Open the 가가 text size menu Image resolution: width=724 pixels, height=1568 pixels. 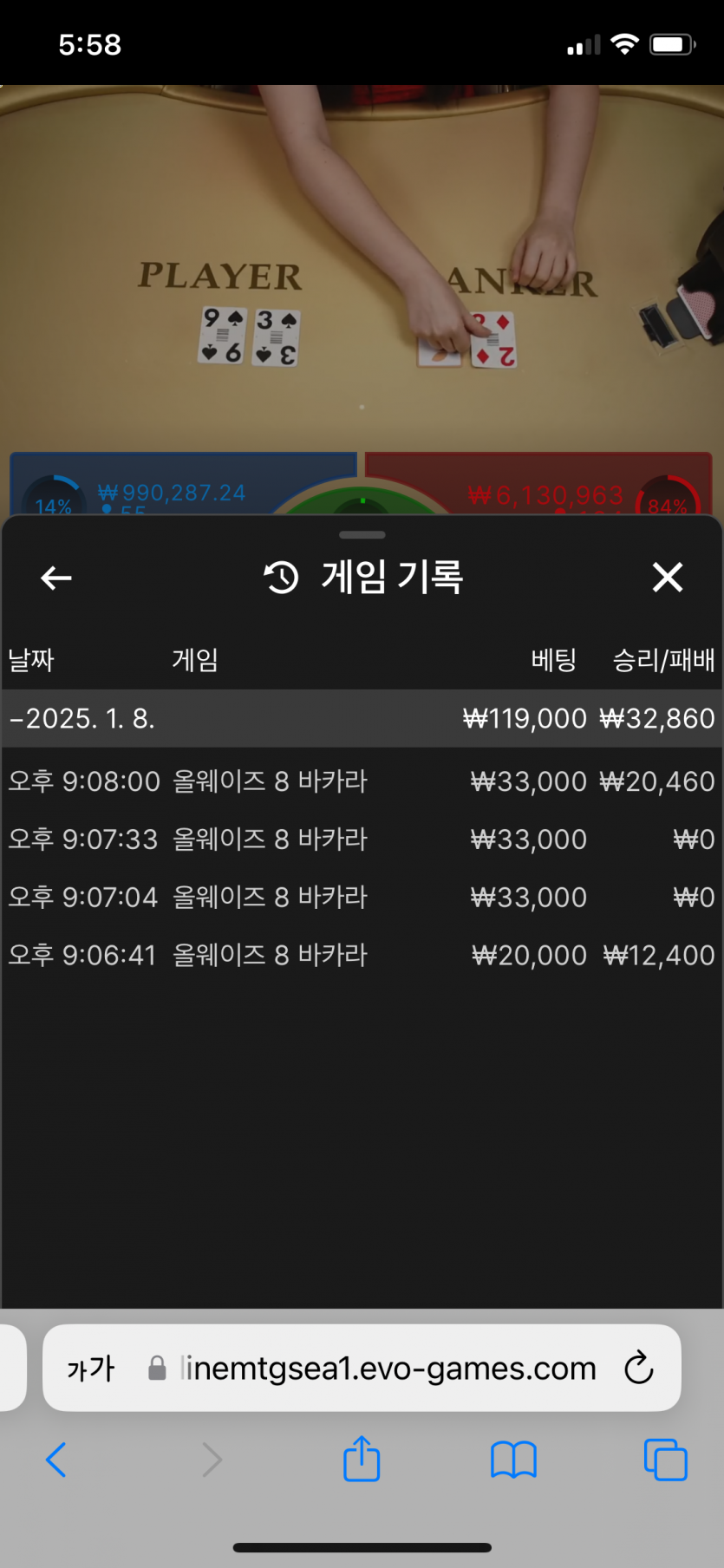(x=90, y=1369)
